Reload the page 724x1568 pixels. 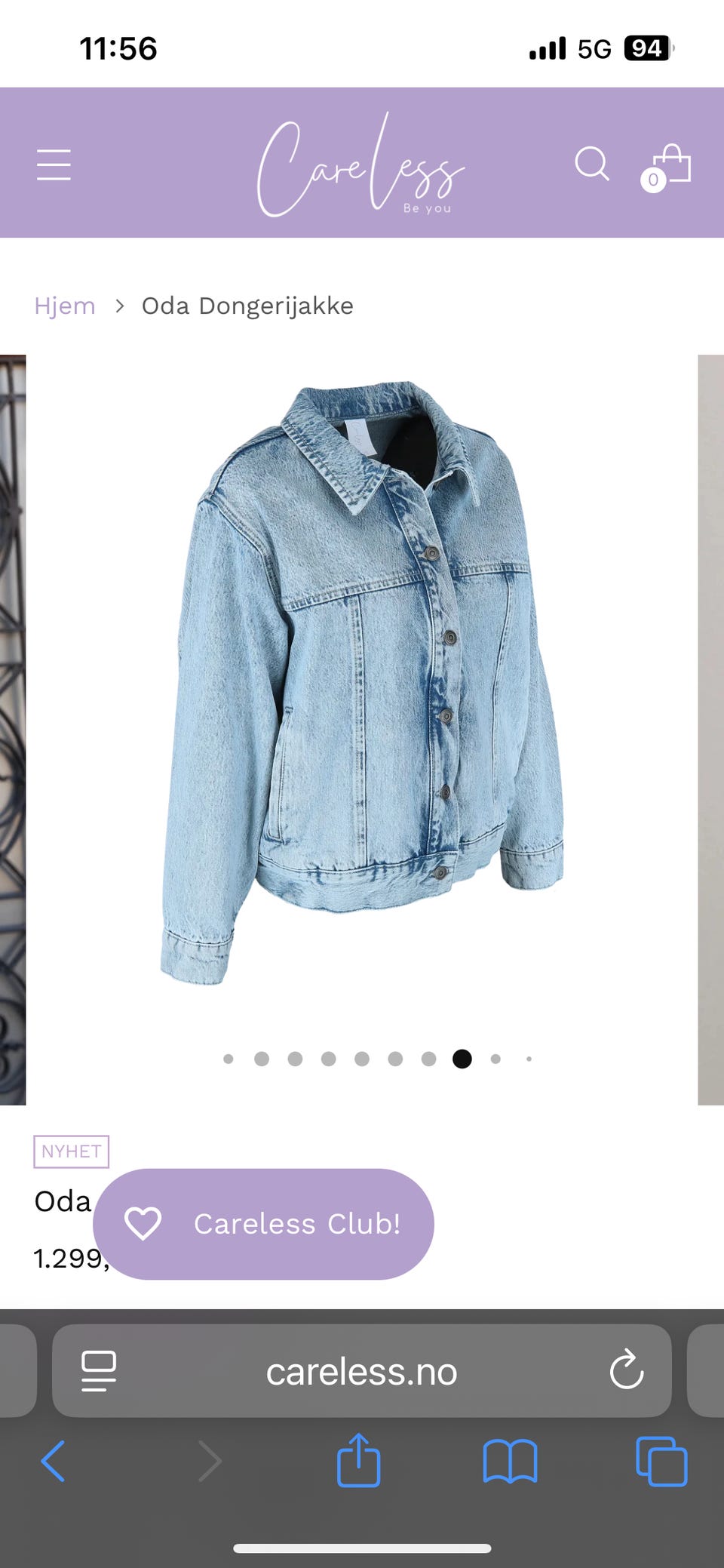(626, 1370)
